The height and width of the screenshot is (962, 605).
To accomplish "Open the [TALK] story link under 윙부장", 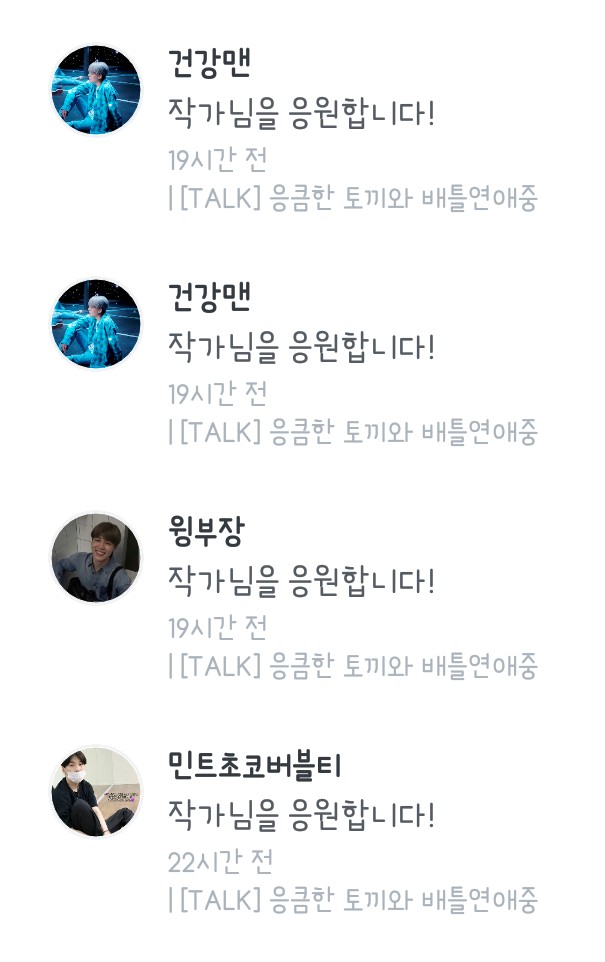I will [358, 666].
